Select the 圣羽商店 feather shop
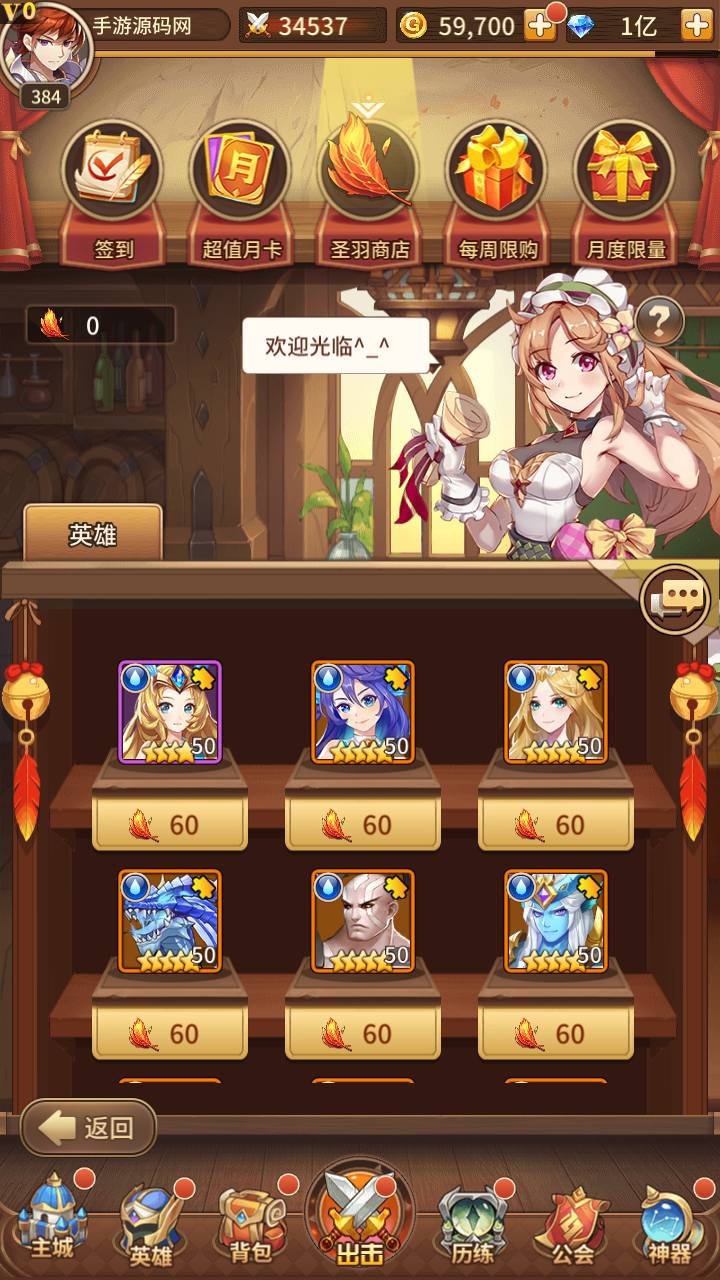The image size is (720, 1280). click(369, 192)
